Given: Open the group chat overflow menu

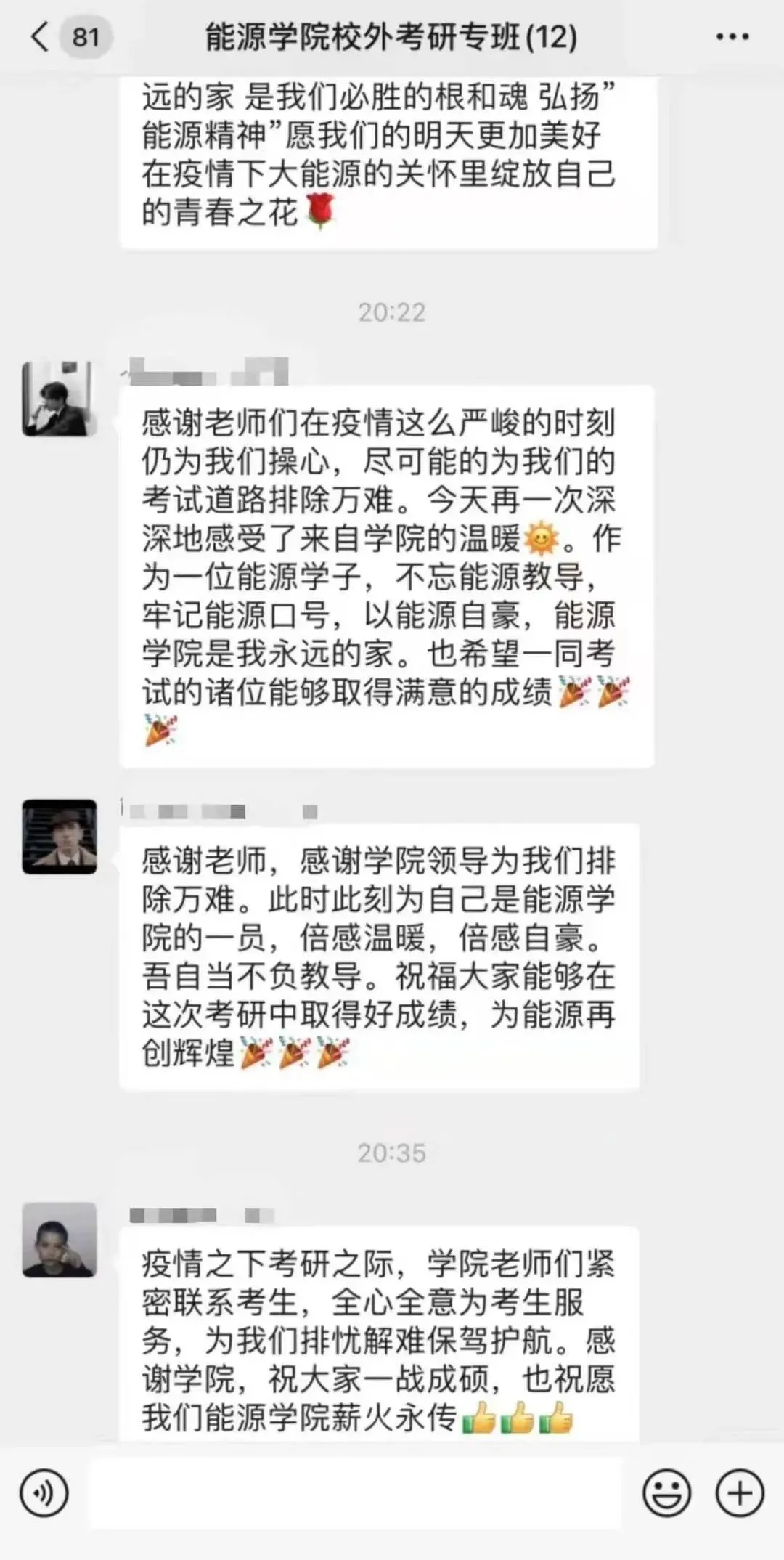Looking at the screenshot, I should 732,36.
